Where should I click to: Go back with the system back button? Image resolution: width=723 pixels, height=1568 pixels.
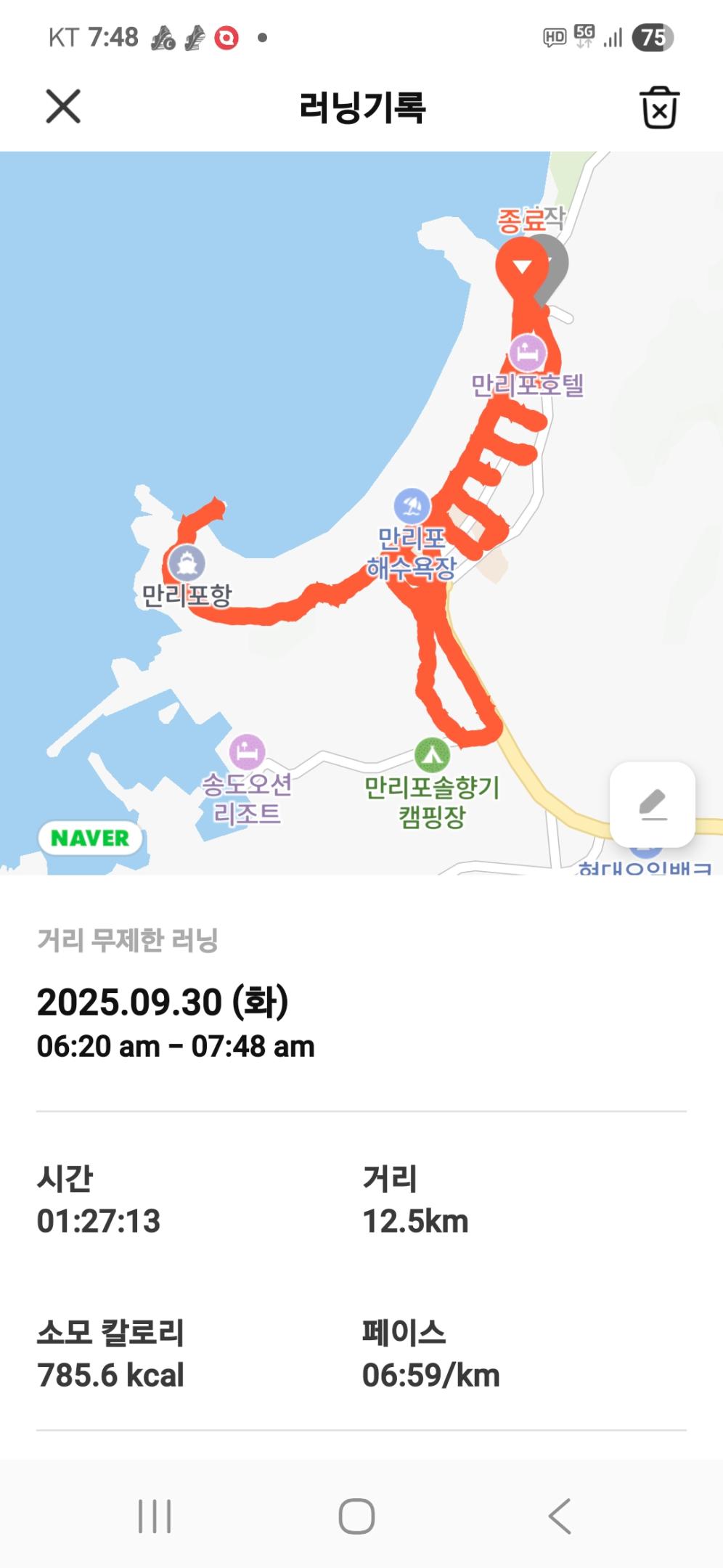(560, 1516)
